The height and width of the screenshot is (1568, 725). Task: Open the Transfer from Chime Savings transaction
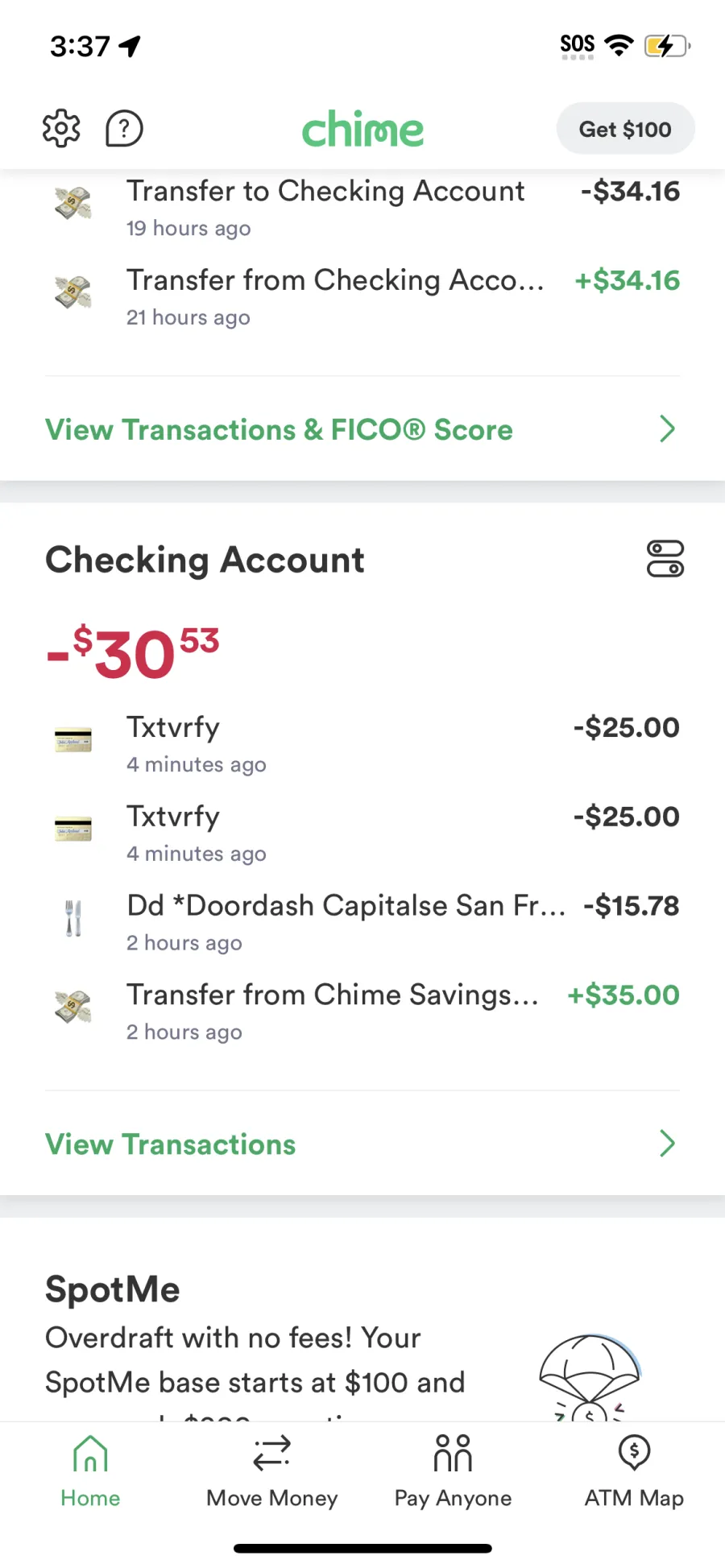coord(362,1012)
